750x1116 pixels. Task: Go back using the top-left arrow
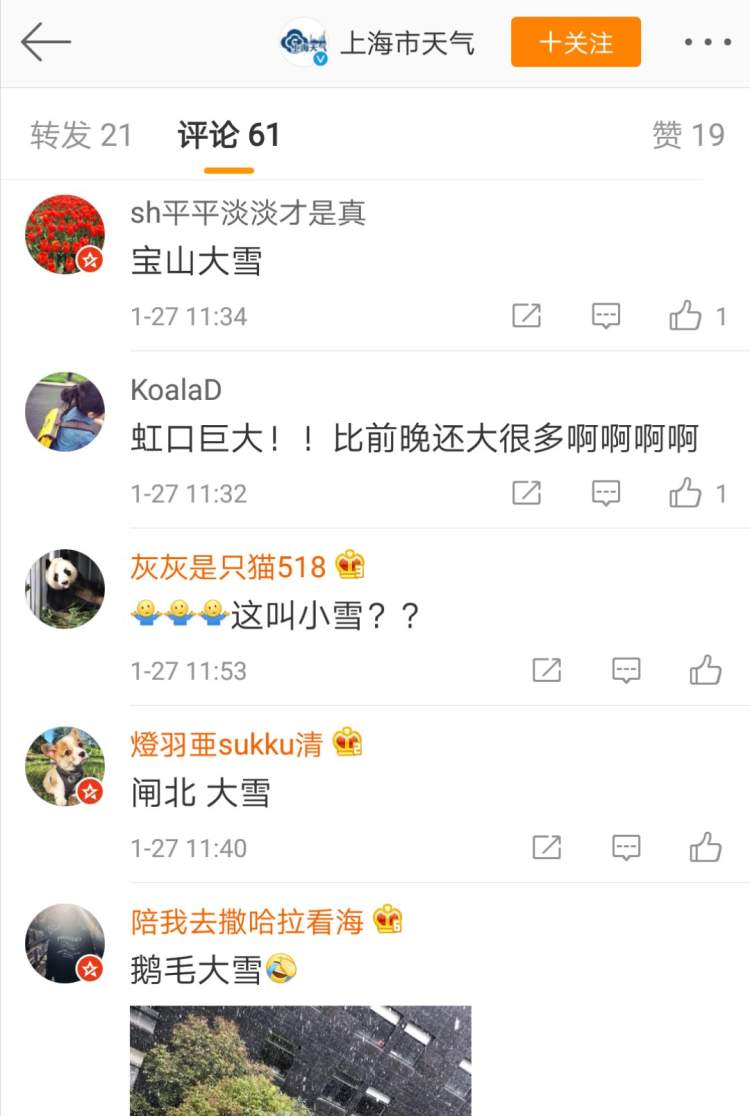[x=46, y=43]
